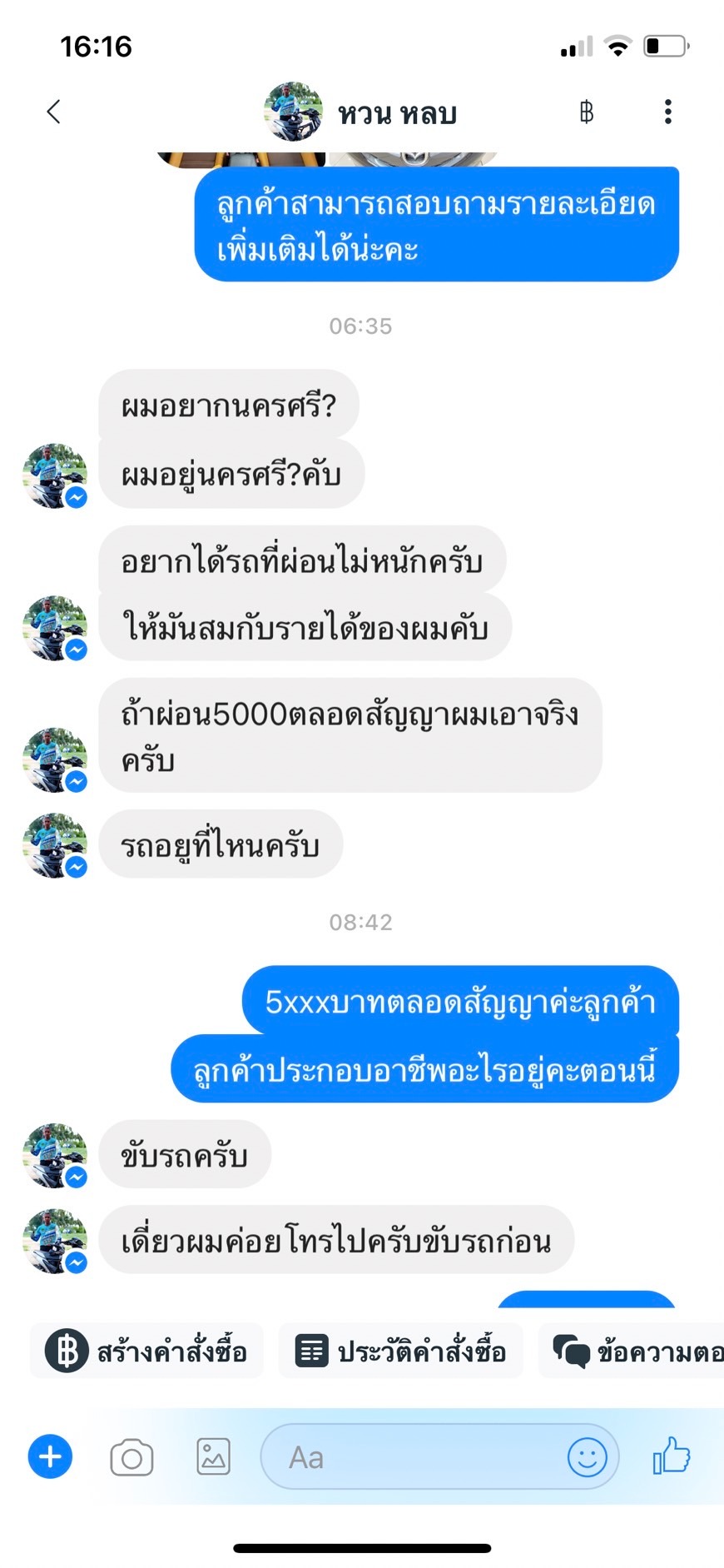Choose an image from the gallery

tap(213, 1457)
